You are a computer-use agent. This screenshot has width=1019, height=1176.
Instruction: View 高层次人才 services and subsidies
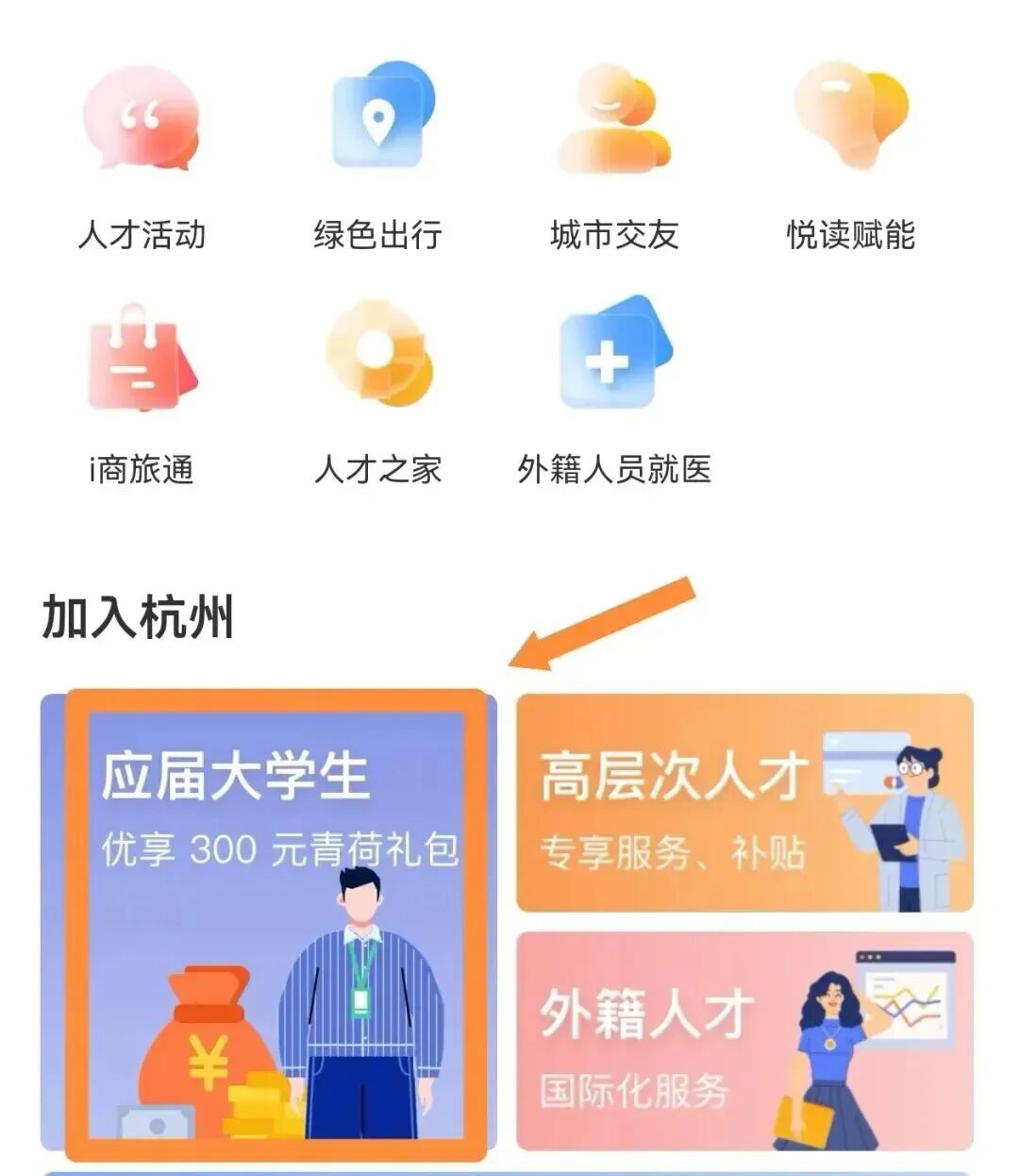[x=744, y=803]
